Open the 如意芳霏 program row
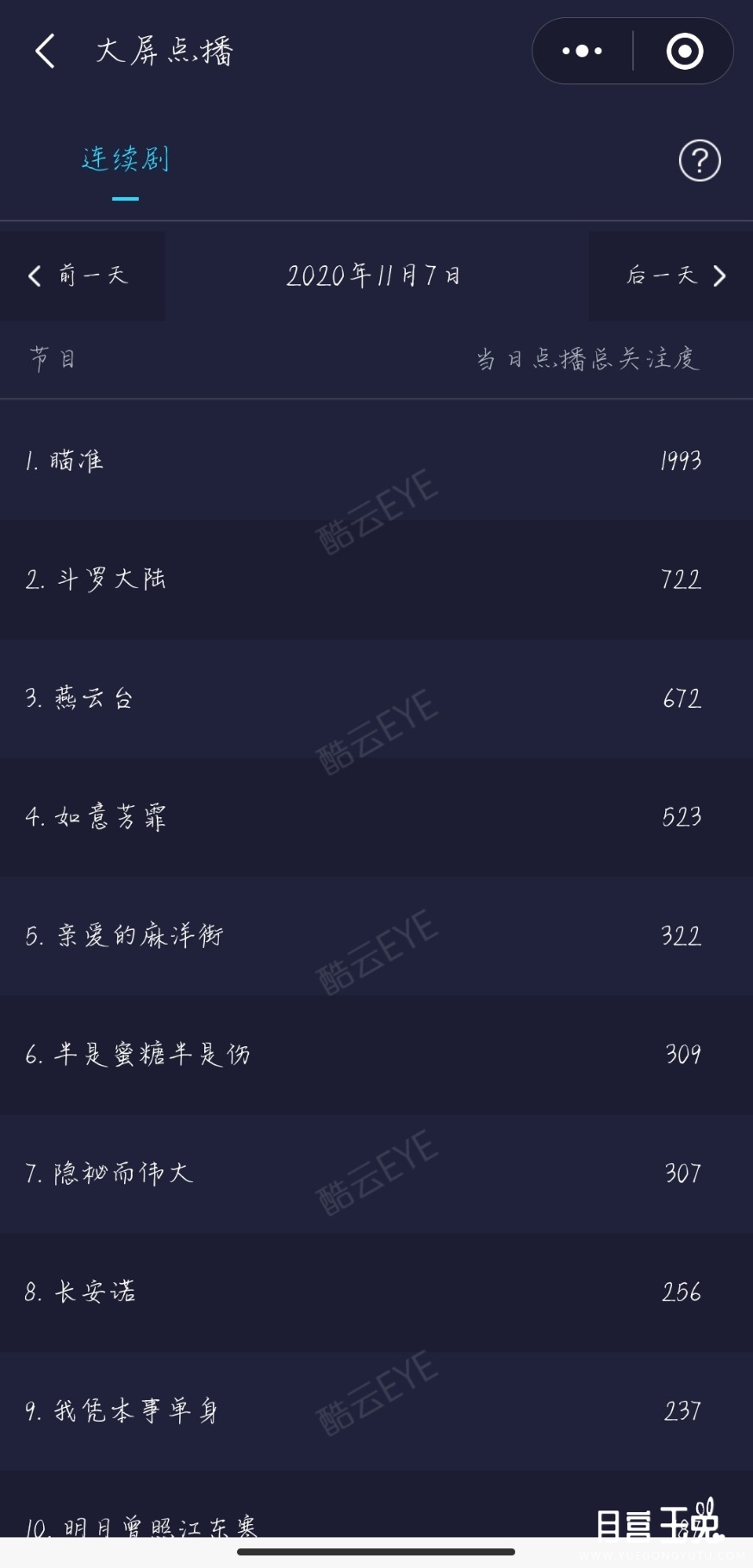The height and width of the screenshot is (1568, 753). point(376,816)
